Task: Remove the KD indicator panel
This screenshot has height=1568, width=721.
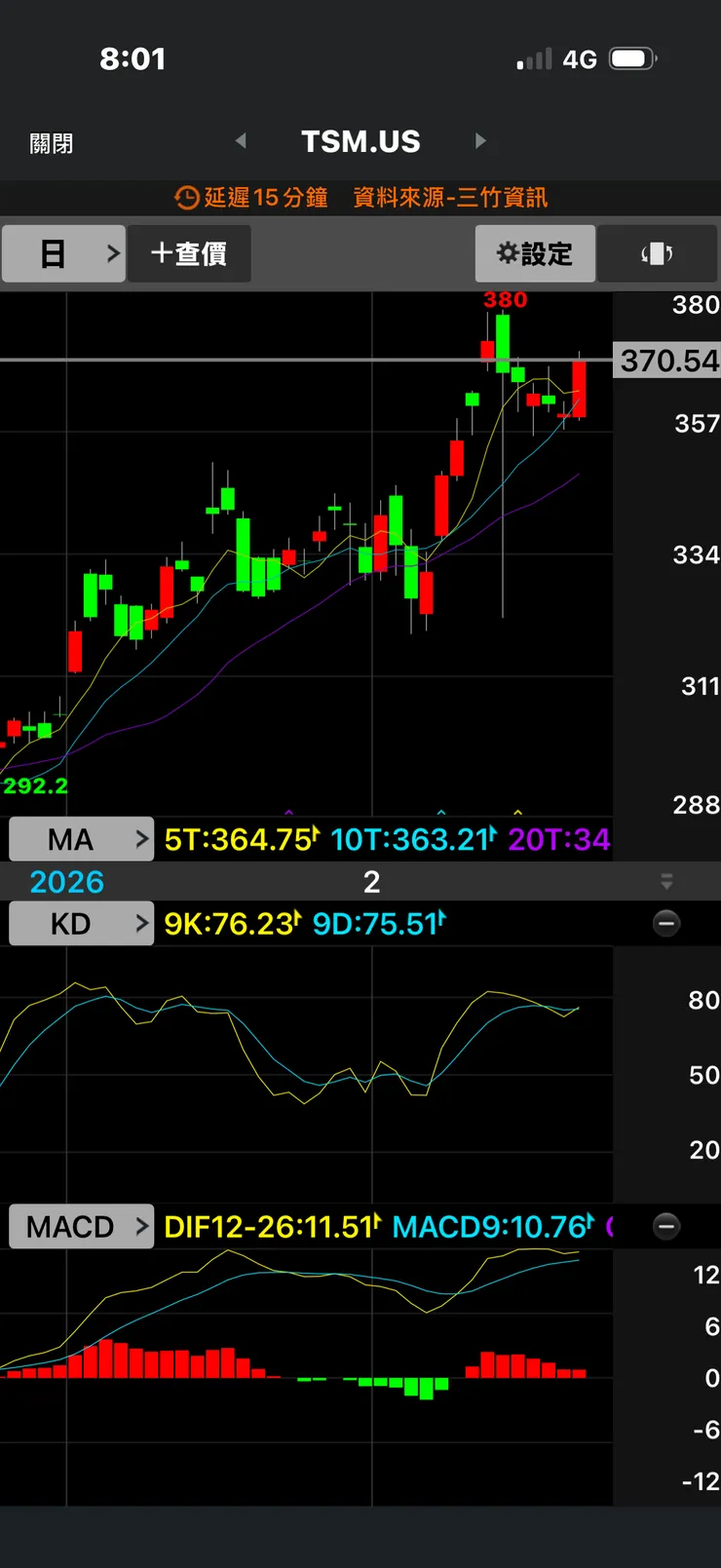Action: pyautogui.click(x=666, y=923)
